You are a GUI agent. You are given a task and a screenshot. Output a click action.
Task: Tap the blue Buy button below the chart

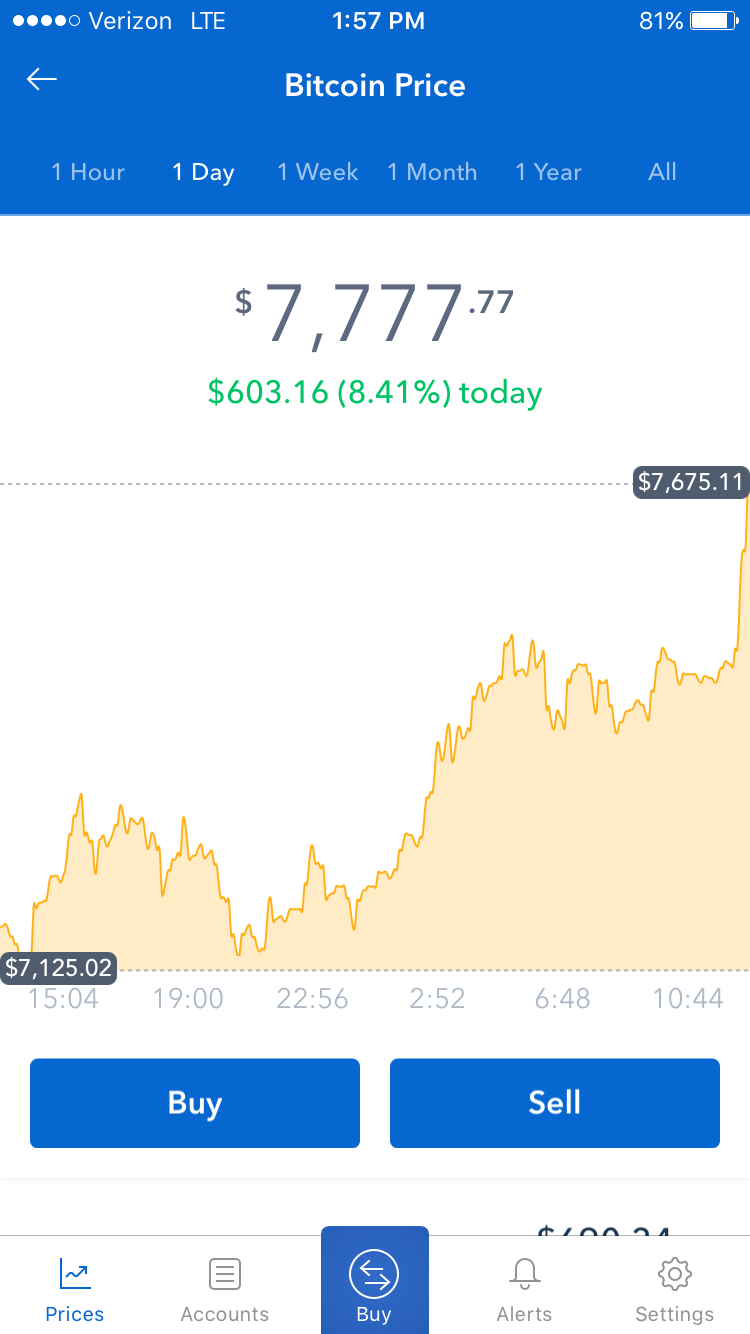pyautogui.click(x=195, y=1103)
